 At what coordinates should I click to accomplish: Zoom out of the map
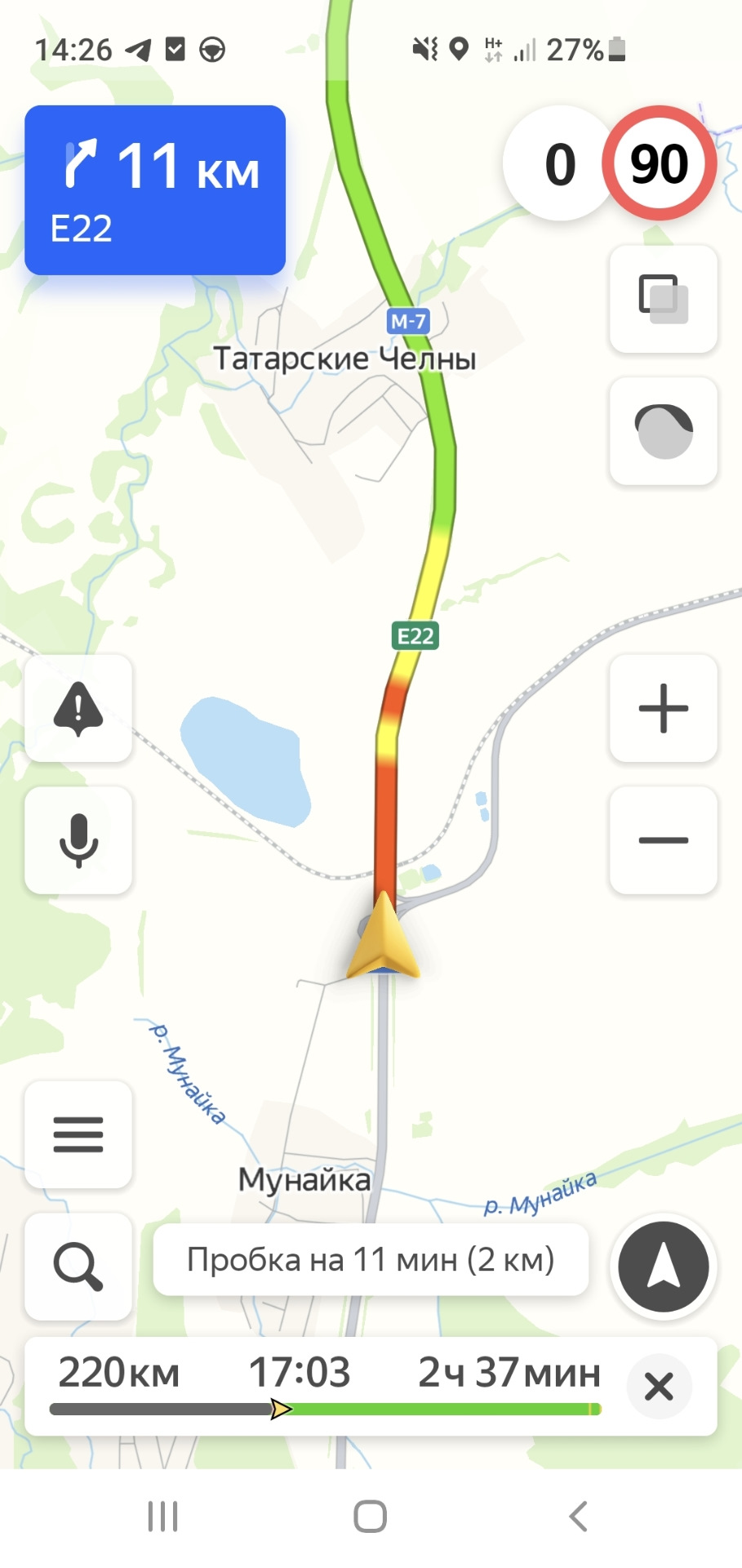click(663, 840)
